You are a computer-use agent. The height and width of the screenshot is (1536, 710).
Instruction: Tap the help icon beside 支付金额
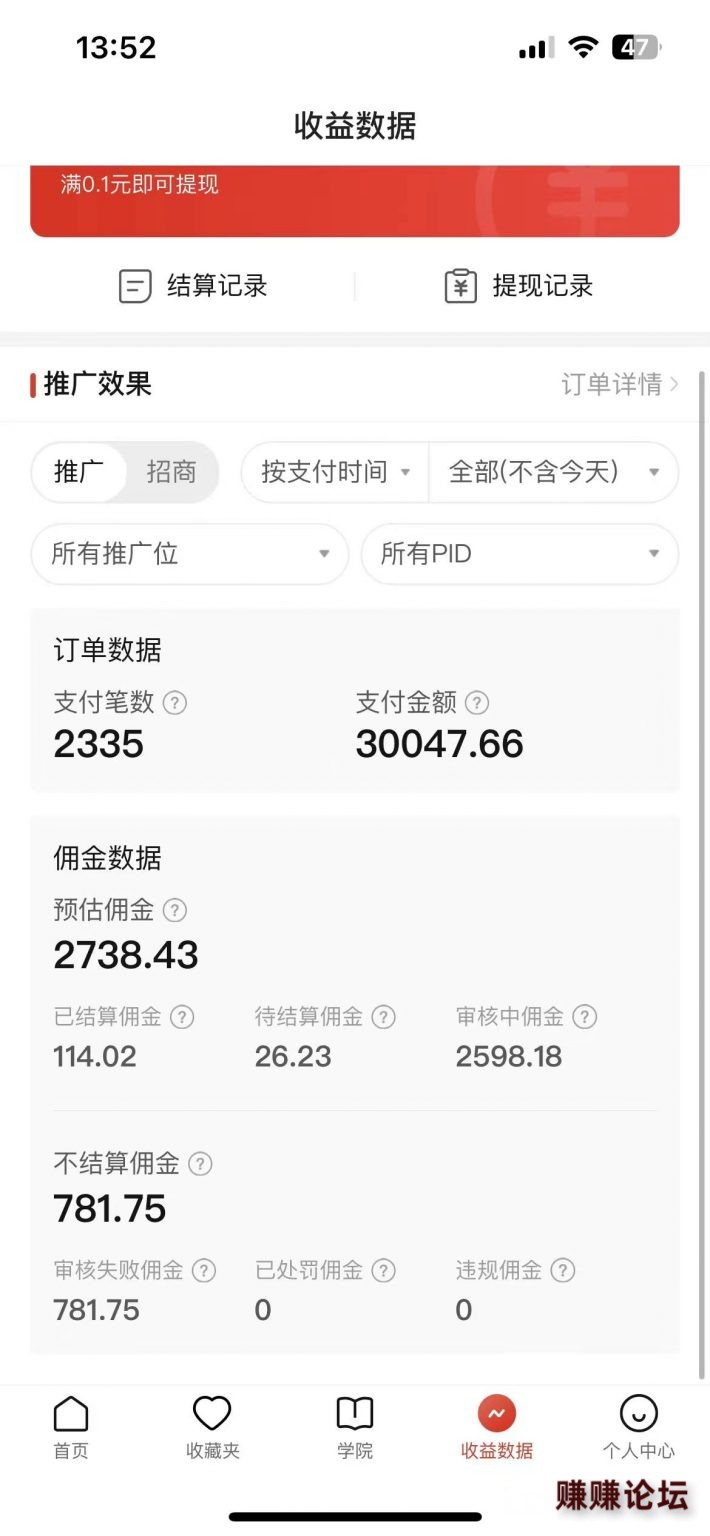477,703
